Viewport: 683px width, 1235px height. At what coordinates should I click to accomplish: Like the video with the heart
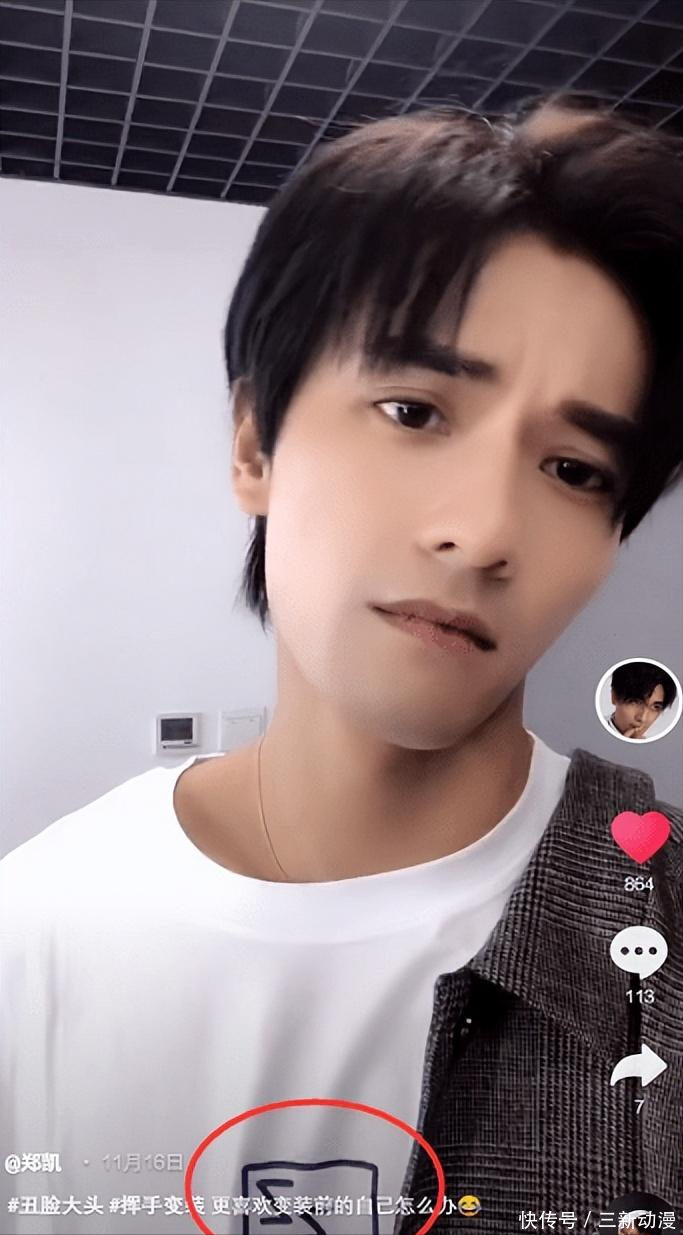(640, 837)
